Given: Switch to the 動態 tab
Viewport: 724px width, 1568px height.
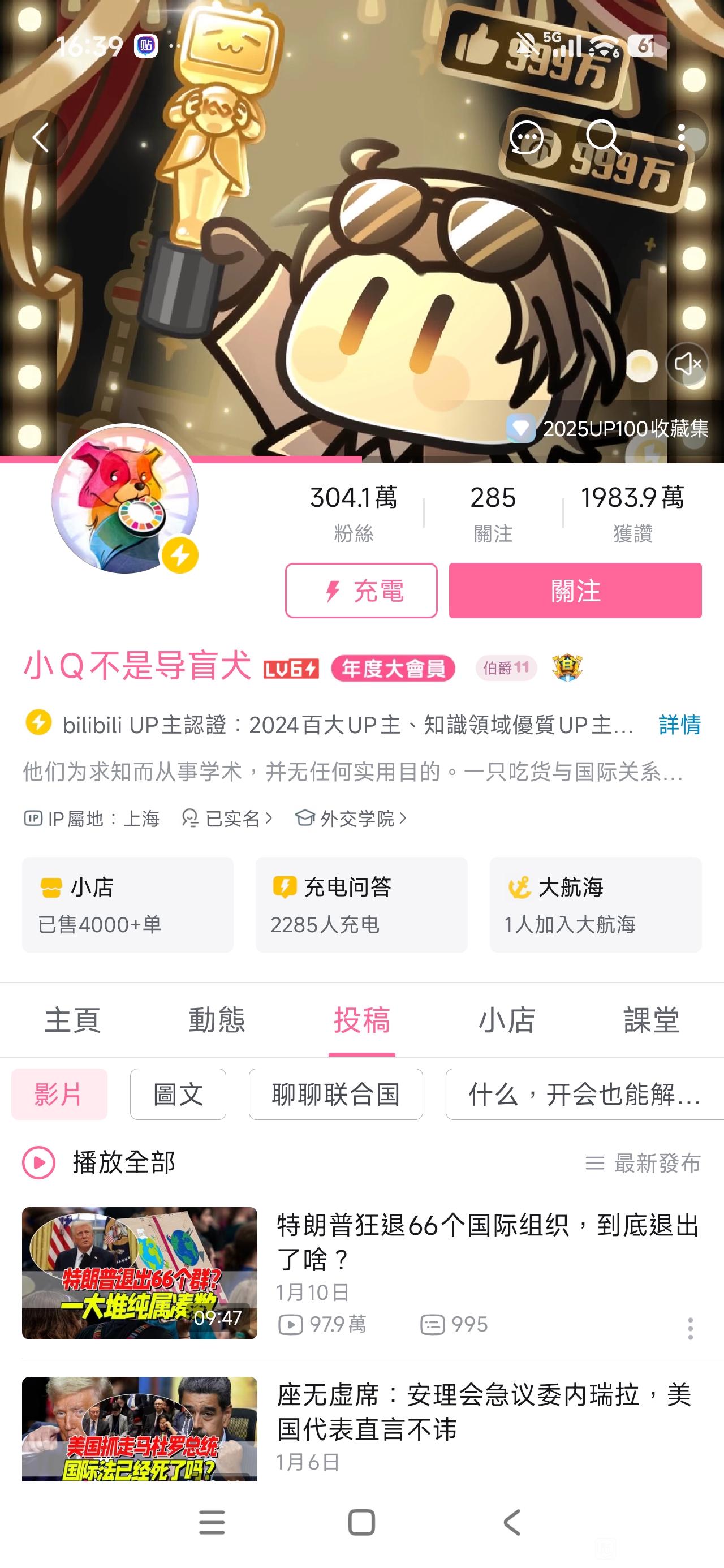Looking at the screenshot, I should click(x=217, y=1020).
